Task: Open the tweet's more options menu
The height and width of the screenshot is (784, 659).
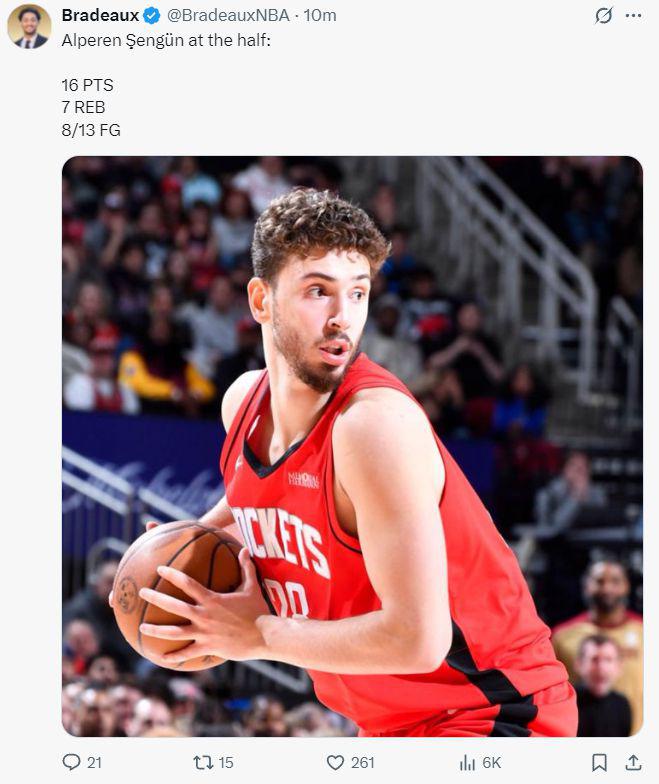Action: coord(633,16)
